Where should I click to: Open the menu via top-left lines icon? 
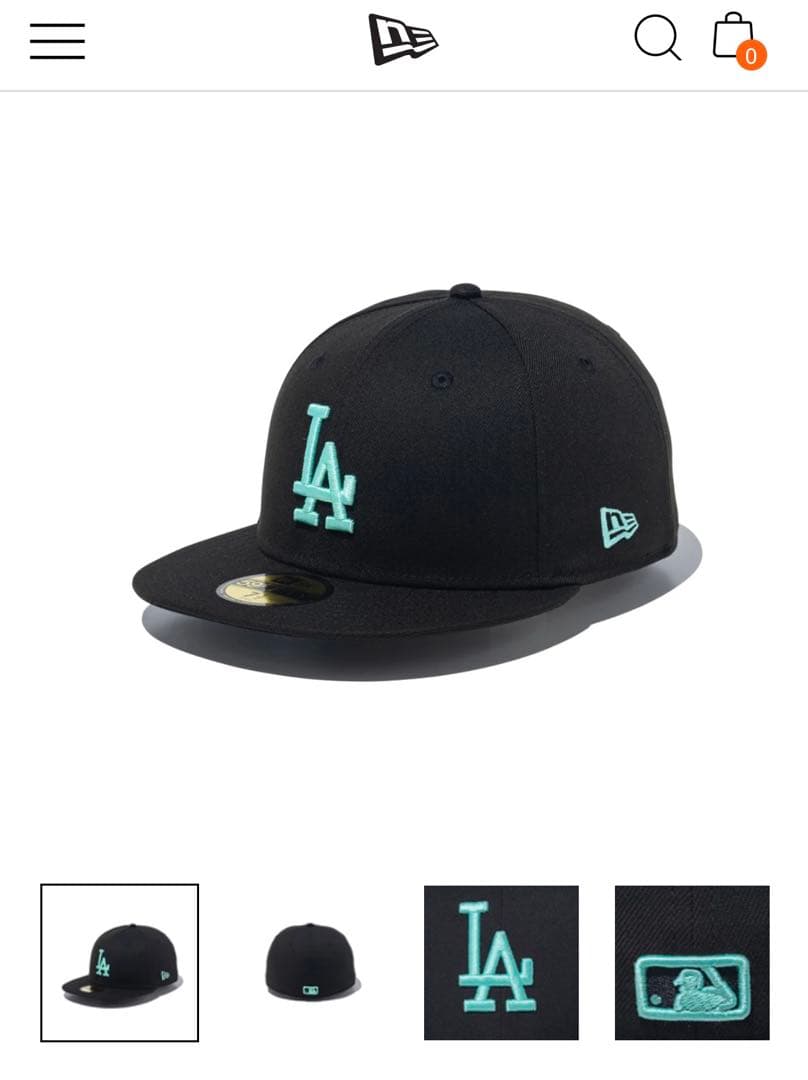click(57, 42)
